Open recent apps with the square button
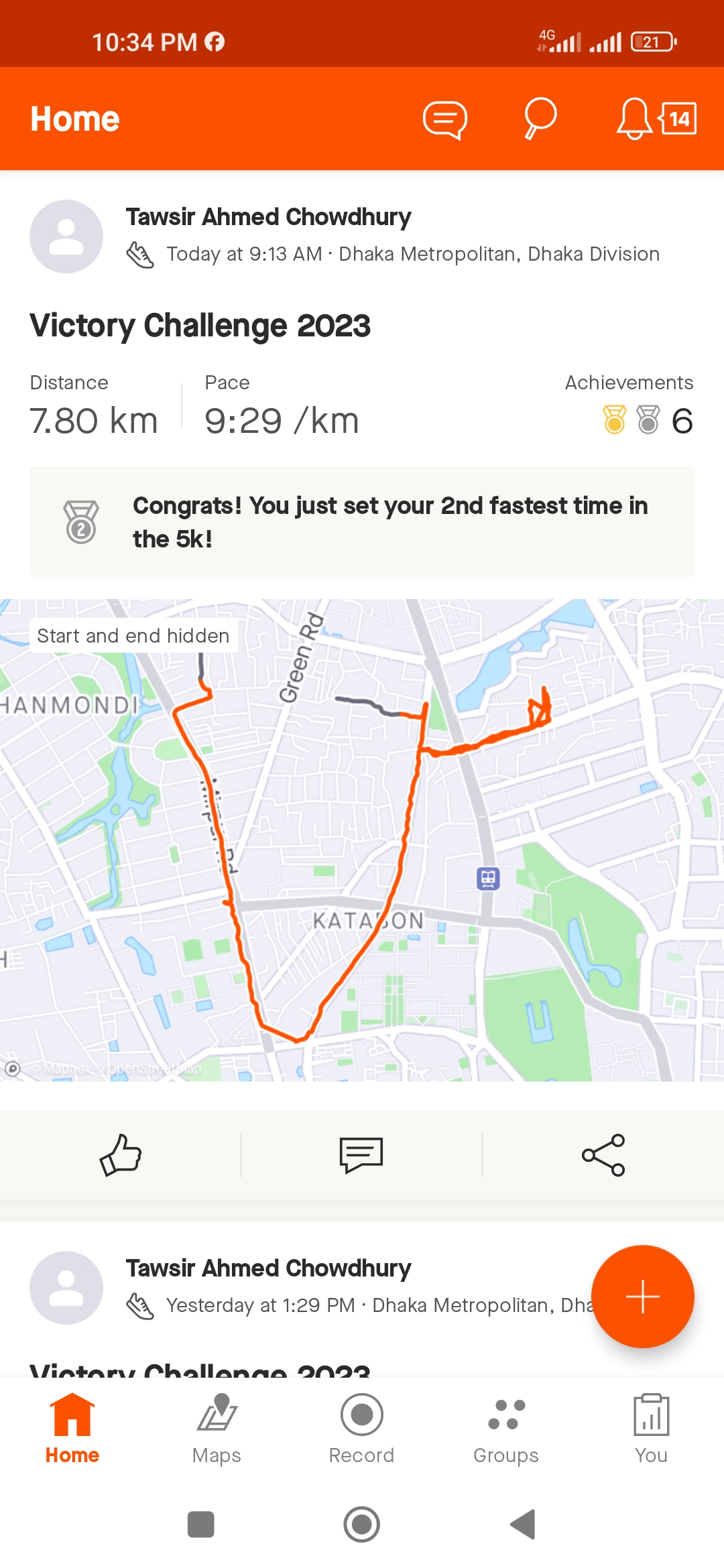724x1568 pixels. (x=200, y=1524)
